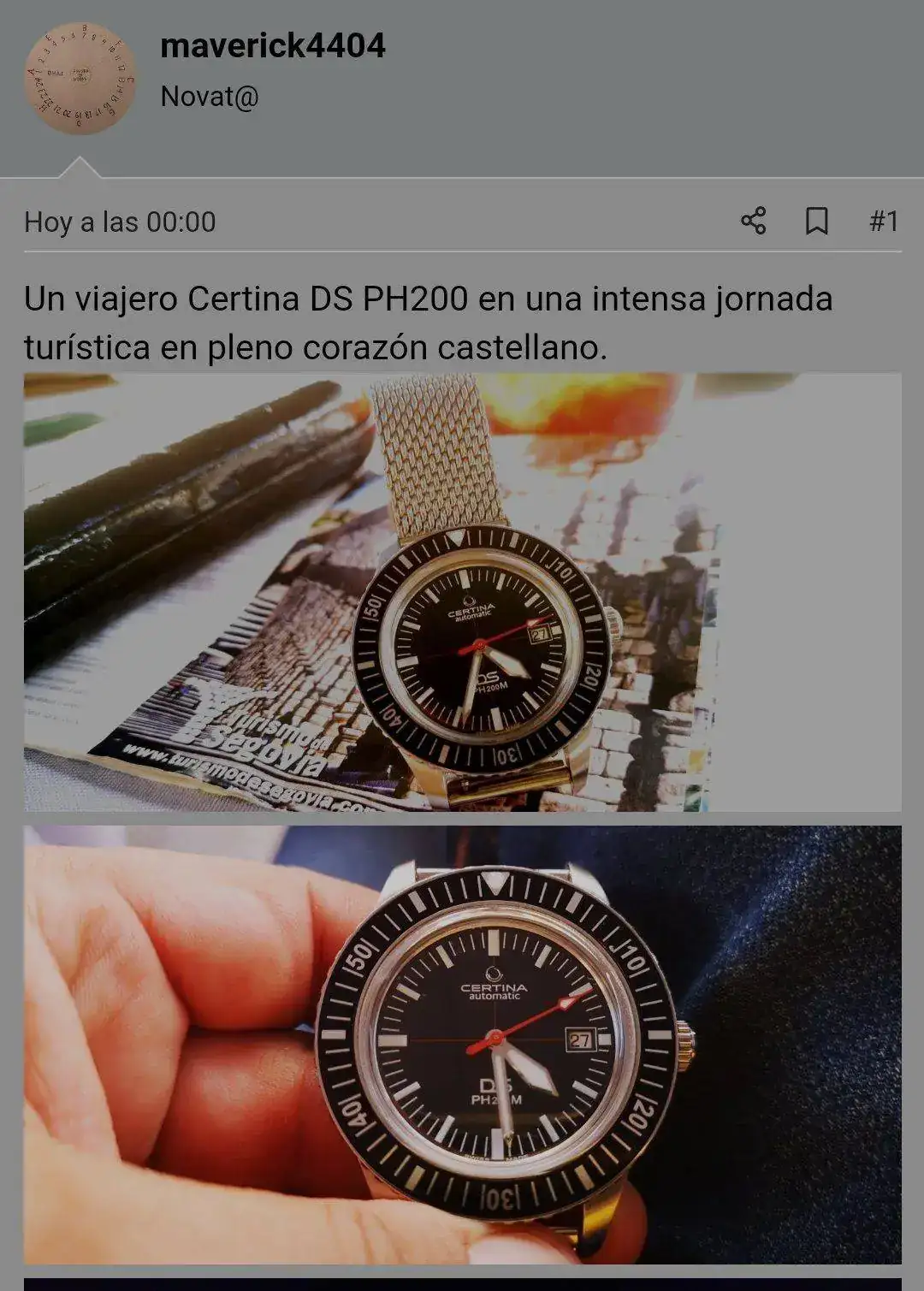This screenshot has height=1291, width=924.
Task: Open the post timestamp Hoy a las 00:00
Action: 120,222
